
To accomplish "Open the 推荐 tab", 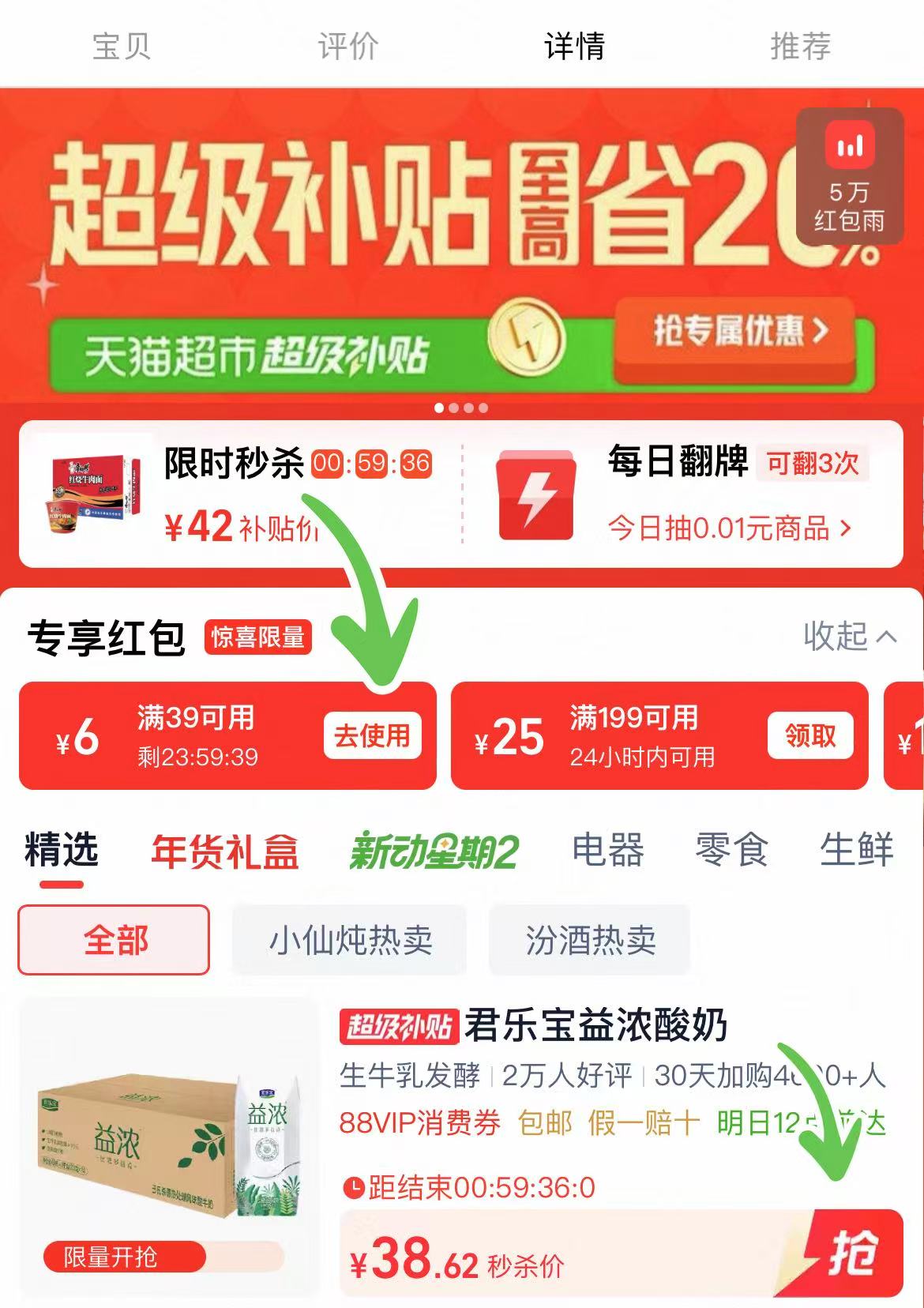I will coord(800,46).
